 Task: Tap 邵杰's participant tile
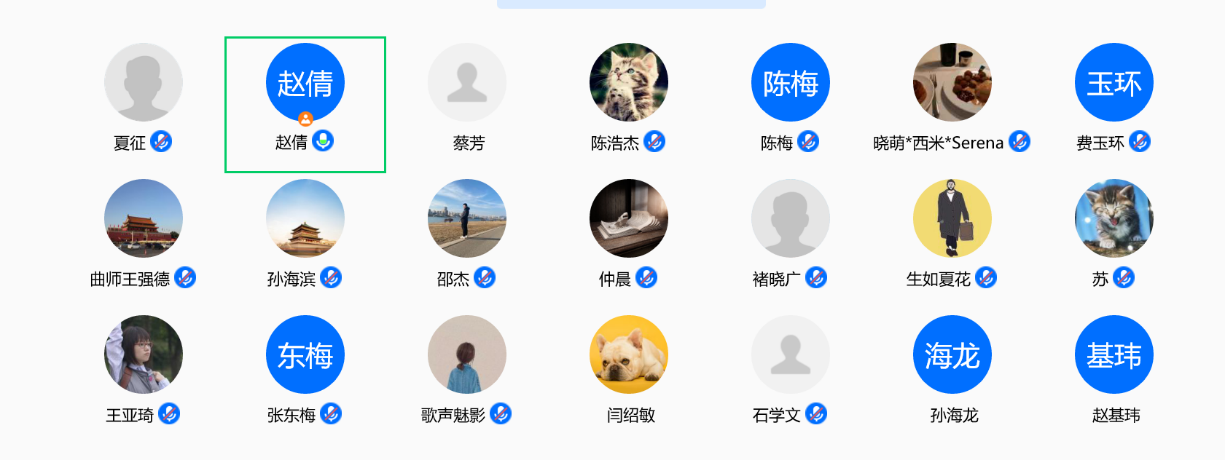click(x=467, y=219)
